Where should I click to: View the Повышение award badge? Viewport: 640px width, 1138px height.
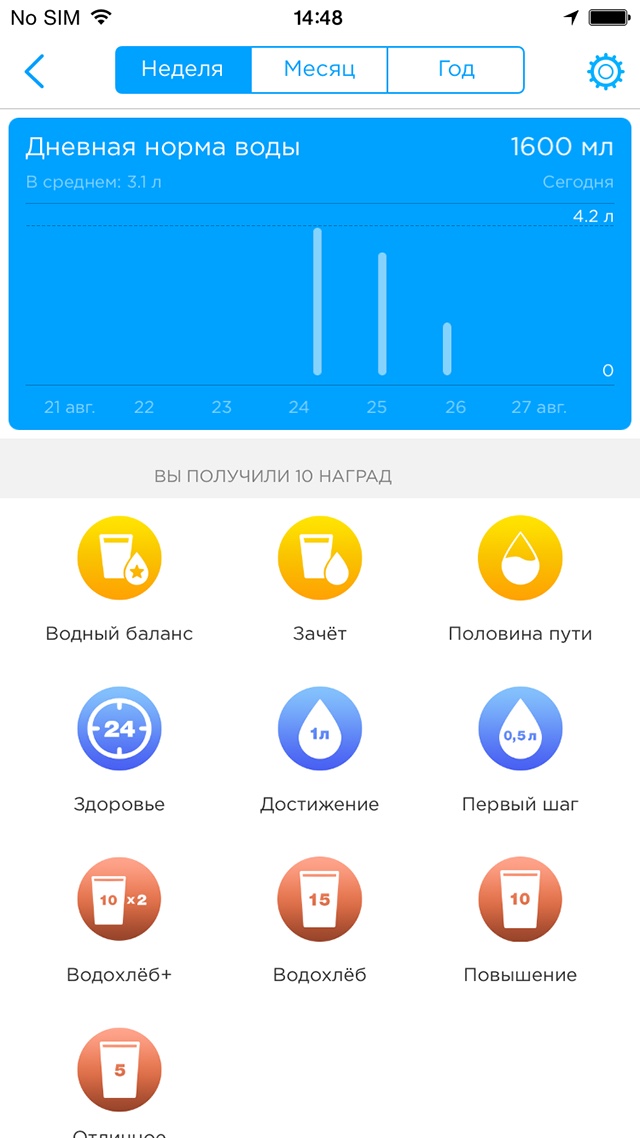(x=519, y=899)
